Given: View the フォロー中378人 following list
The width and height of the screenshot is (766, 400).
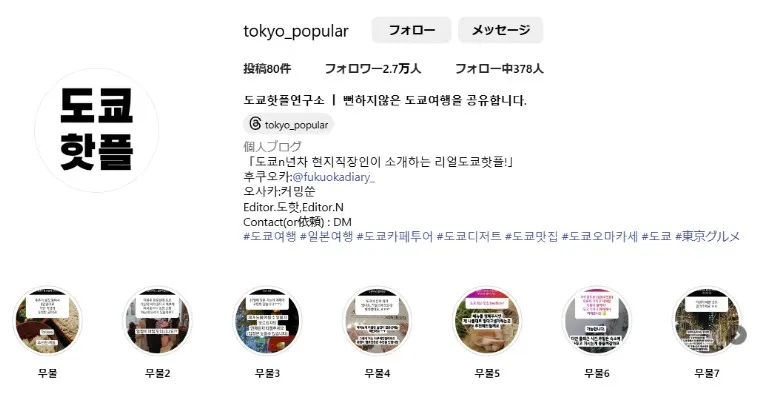Looking at the screenshot, I should coord(498,69).
